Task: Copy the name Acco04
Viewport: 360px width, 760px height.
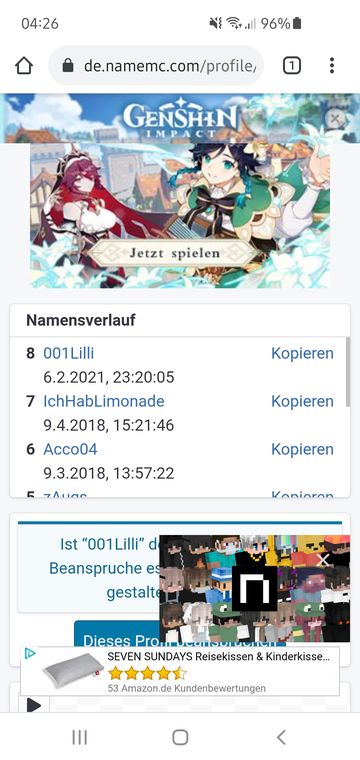Action: point(302,449)
